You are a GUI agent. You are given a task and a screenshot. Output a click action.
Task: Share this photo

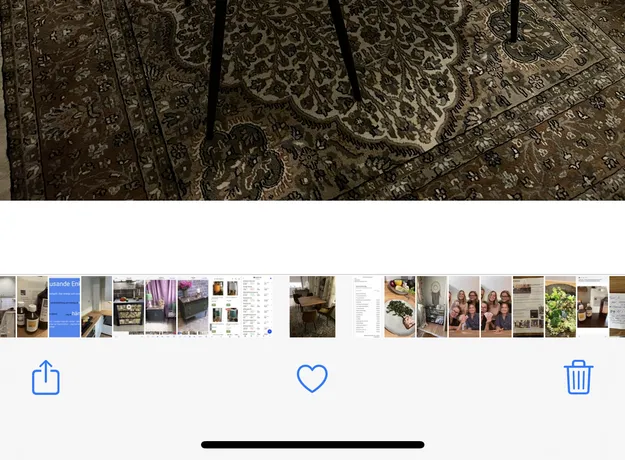pos(46,378)
